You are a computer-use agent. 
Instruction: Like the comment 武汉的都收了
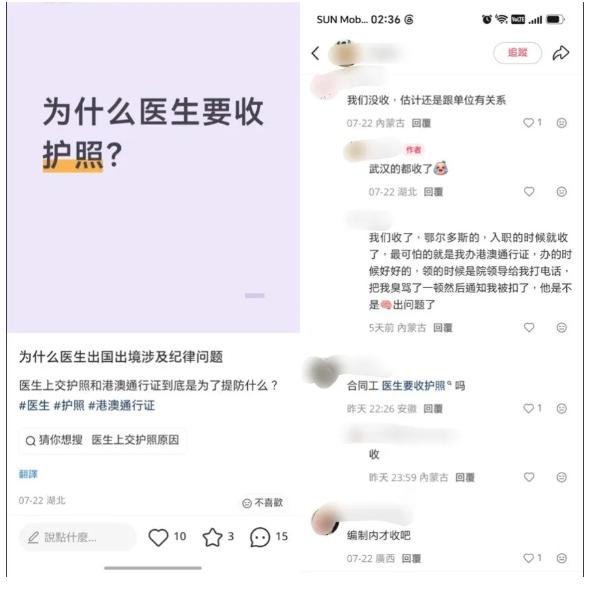[x=529, y=192]
